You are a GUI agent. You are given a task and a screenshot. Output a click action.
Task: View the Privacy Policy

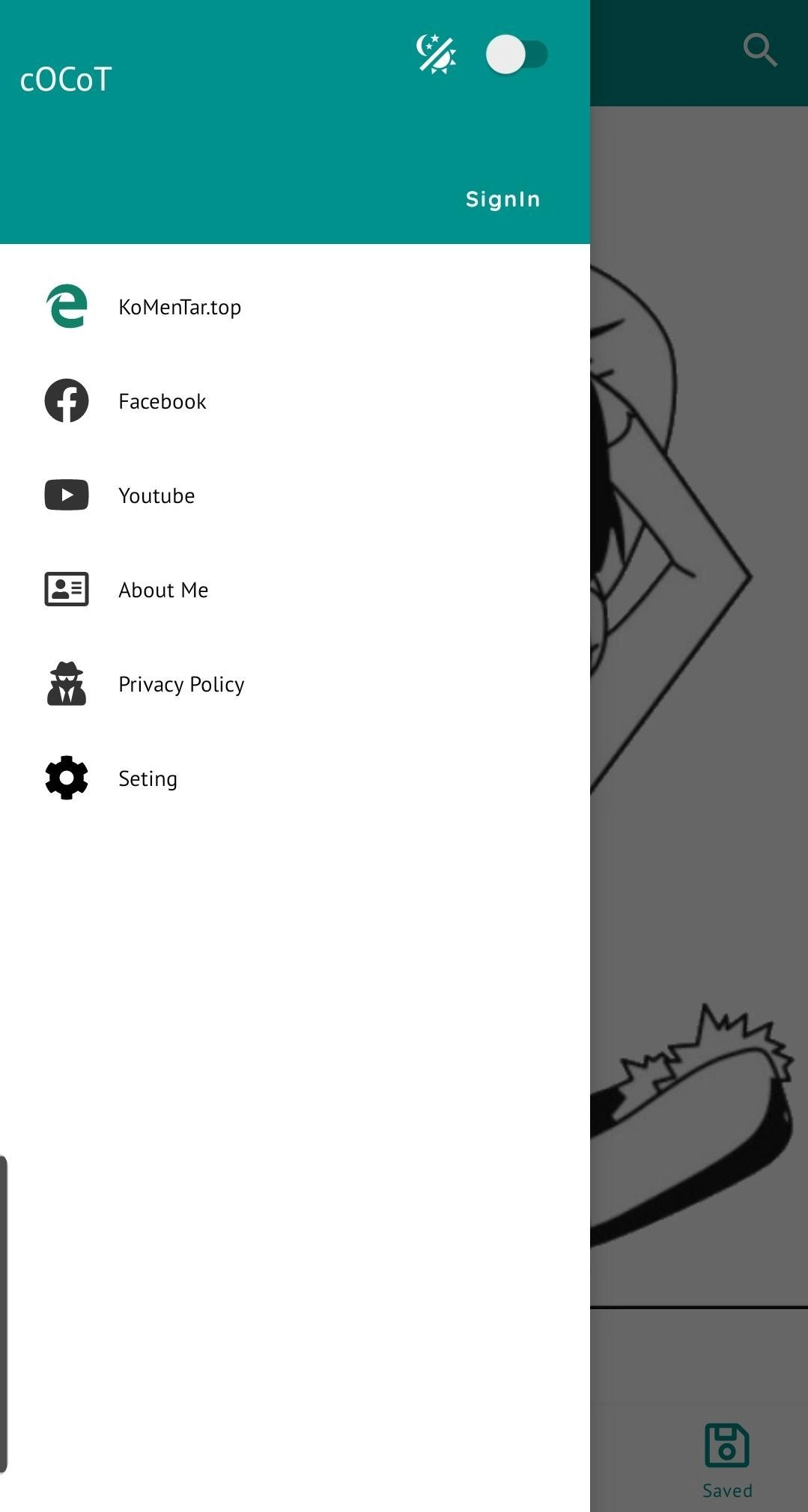pyautogui.click(x=181, y=684)
